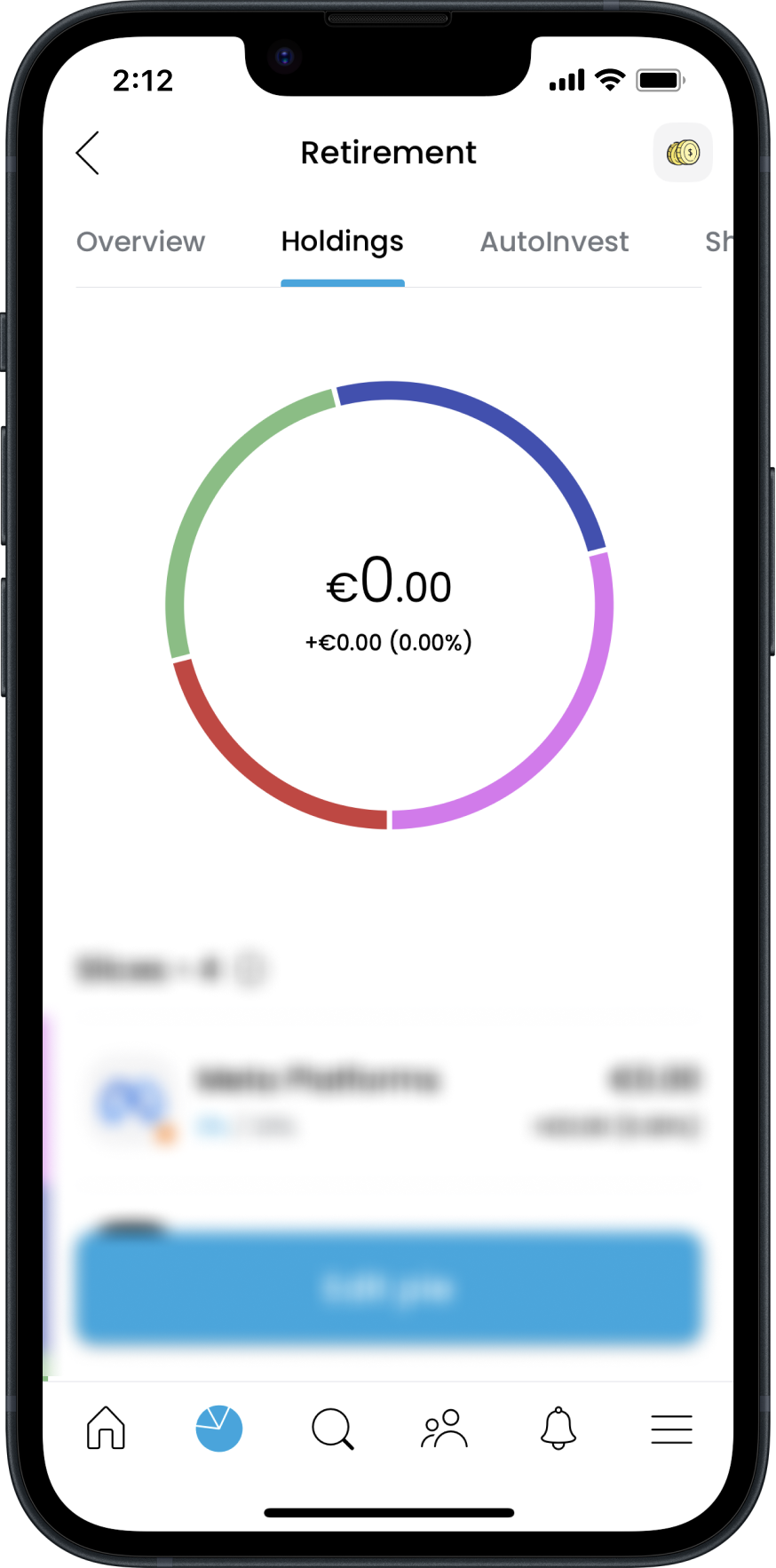Open the pie chart portfolio tab
Screen dimensions: 776x1568
(x=218, y=1429)
